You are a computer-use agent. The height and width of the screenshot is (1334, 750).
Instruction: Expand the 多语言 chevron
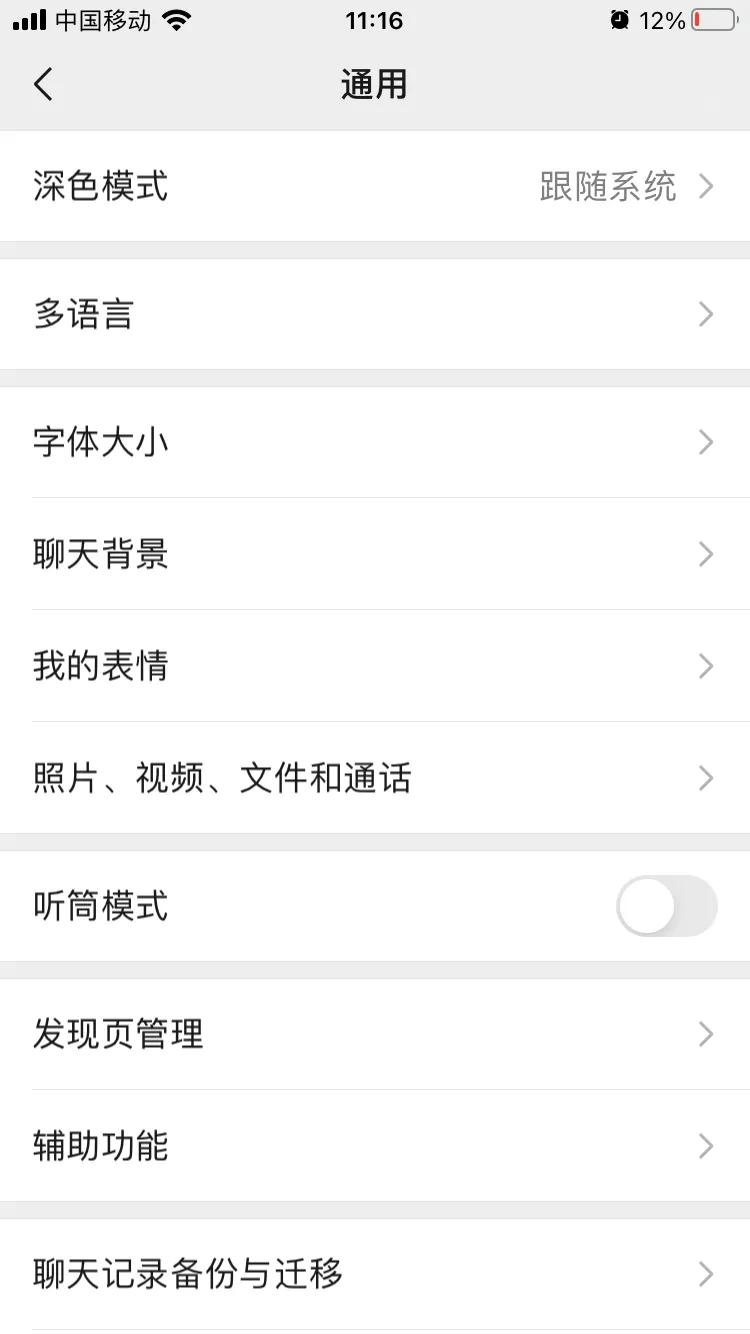click(x=706, y=315)
